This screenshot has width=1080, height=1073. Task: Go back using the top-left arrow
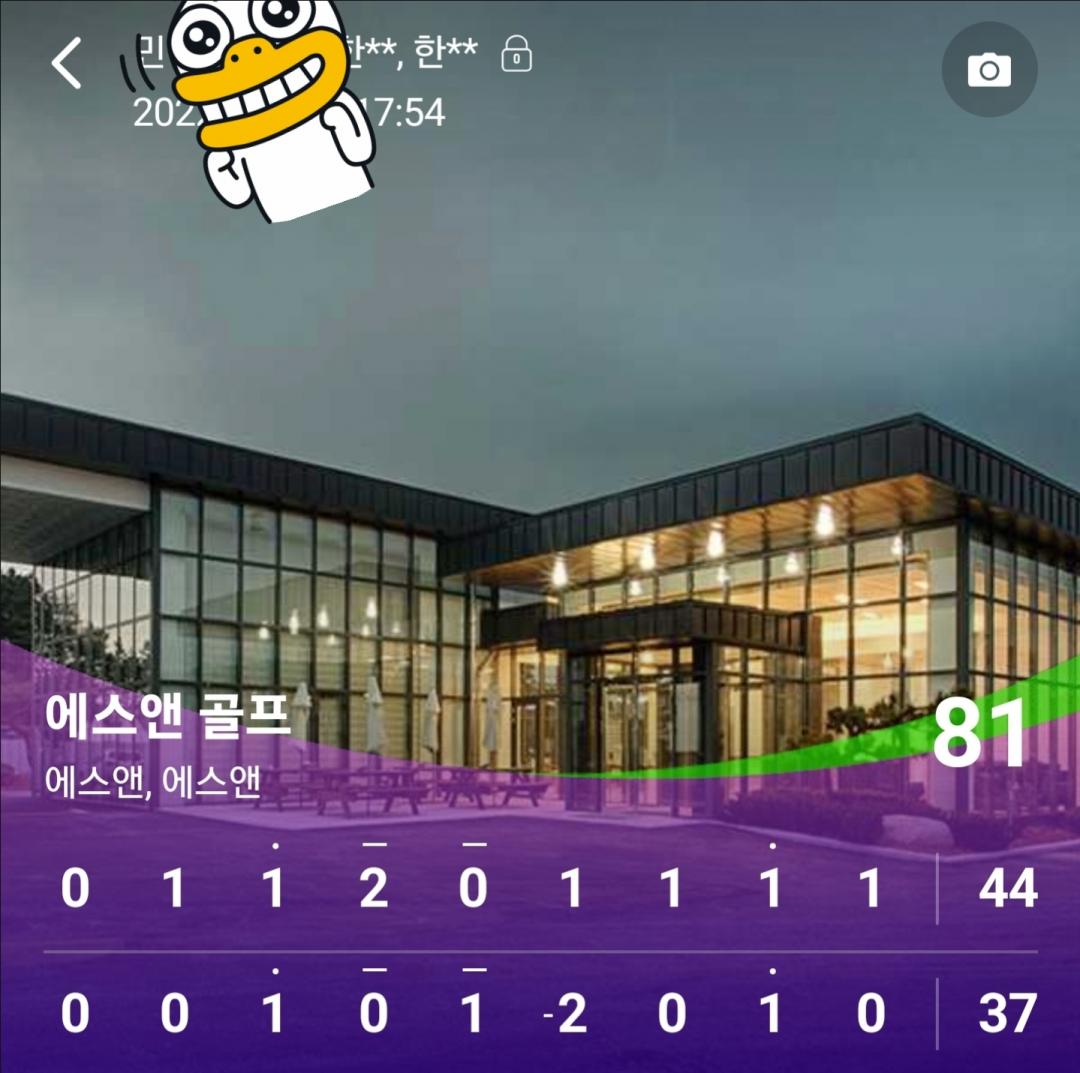[x=67, y=64]
